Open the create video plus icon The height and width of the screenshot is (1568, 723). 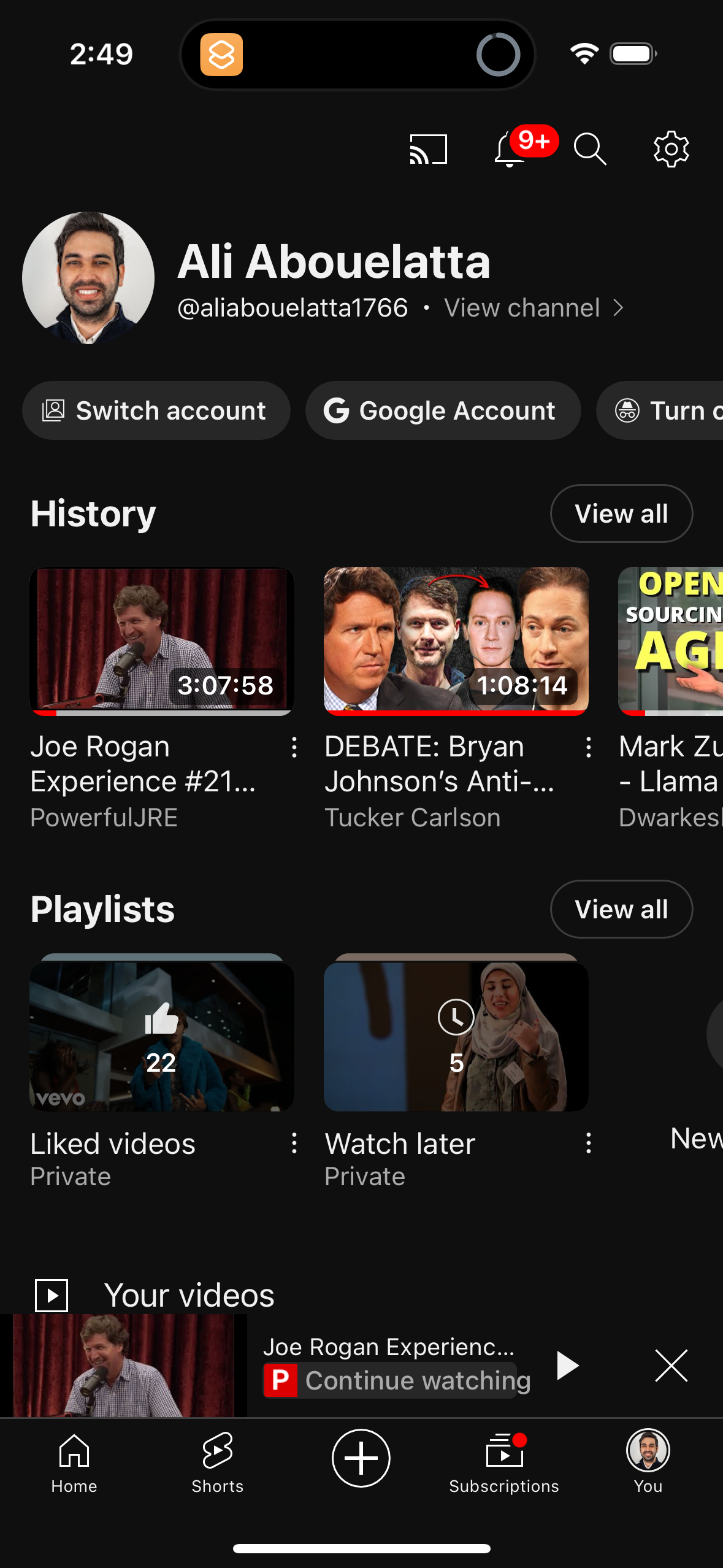tap(361, 1459)
